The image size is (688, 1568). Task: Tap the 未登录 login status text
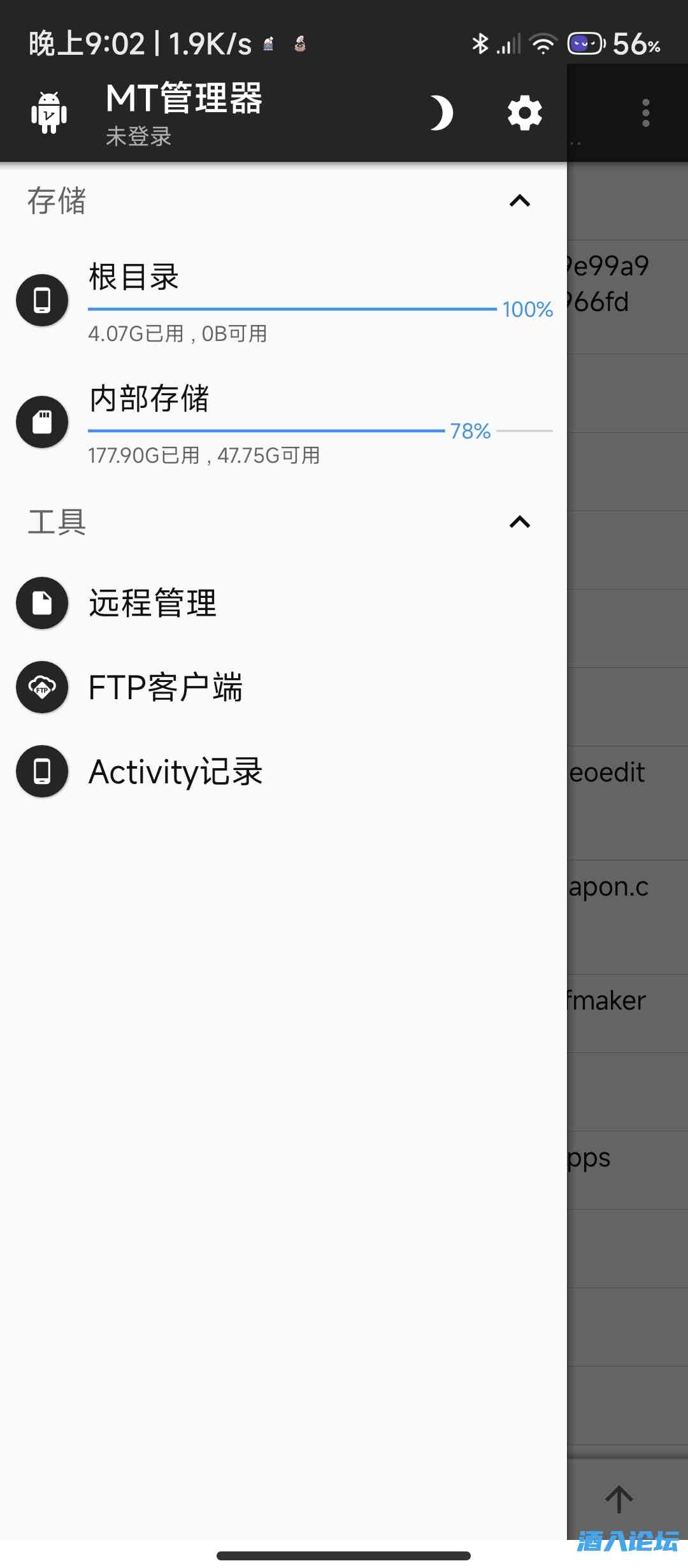[138, 137]
